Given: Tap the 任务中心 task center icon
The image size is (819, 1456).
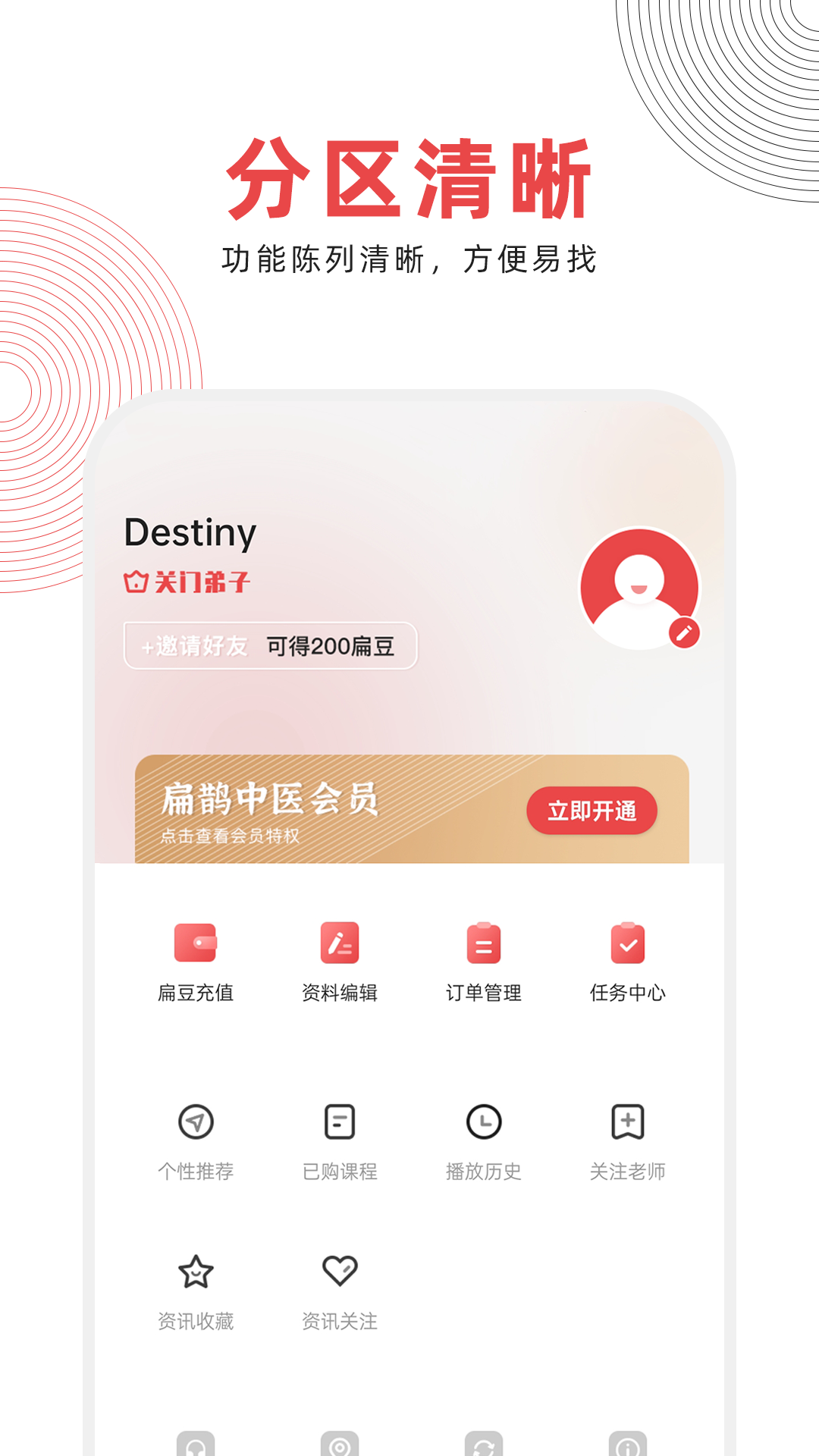Looking at the screenshot, I should point(628,943).
